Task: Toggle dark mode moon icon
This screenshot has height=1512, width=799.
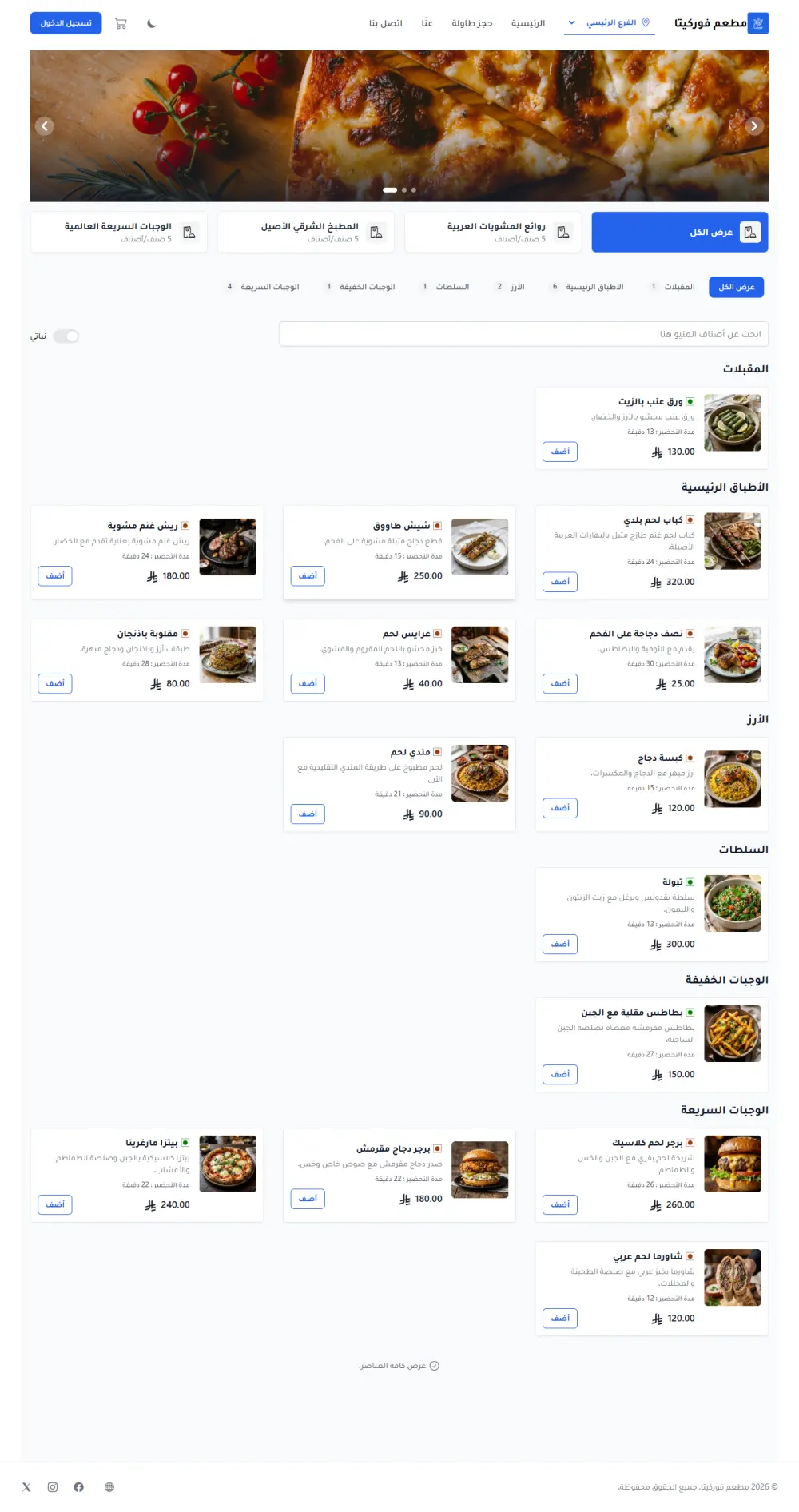Action: [152, 23]
